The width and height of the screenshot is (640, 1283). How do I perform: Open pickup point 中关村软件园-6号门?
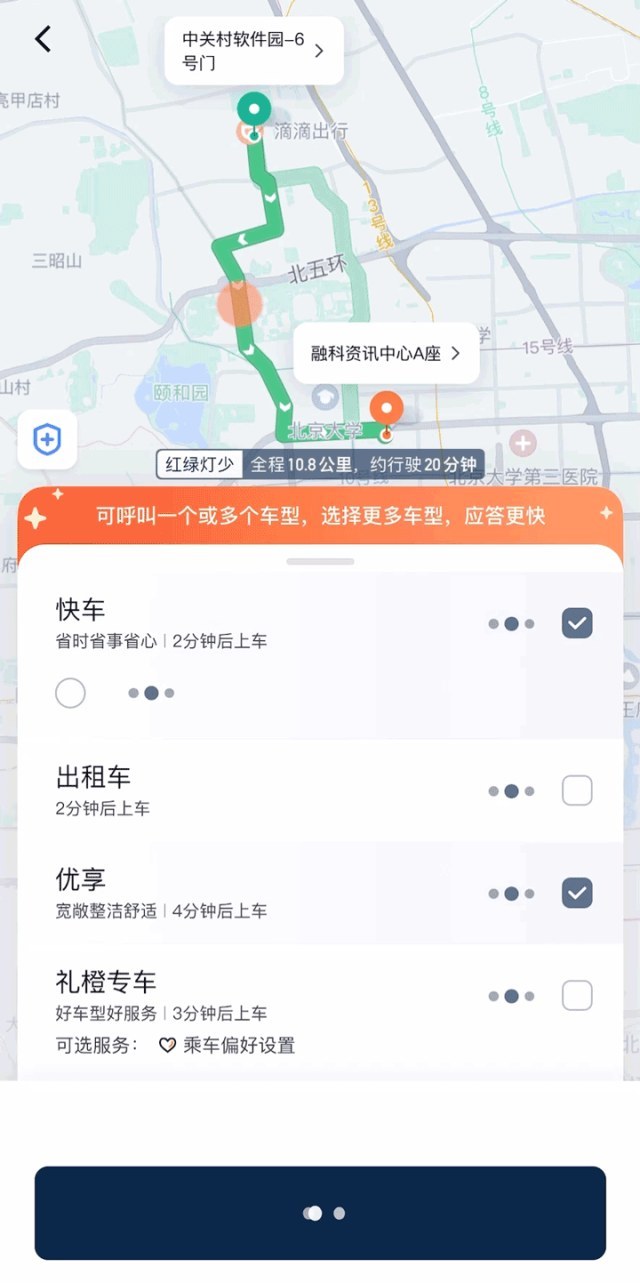coord(253,51)
